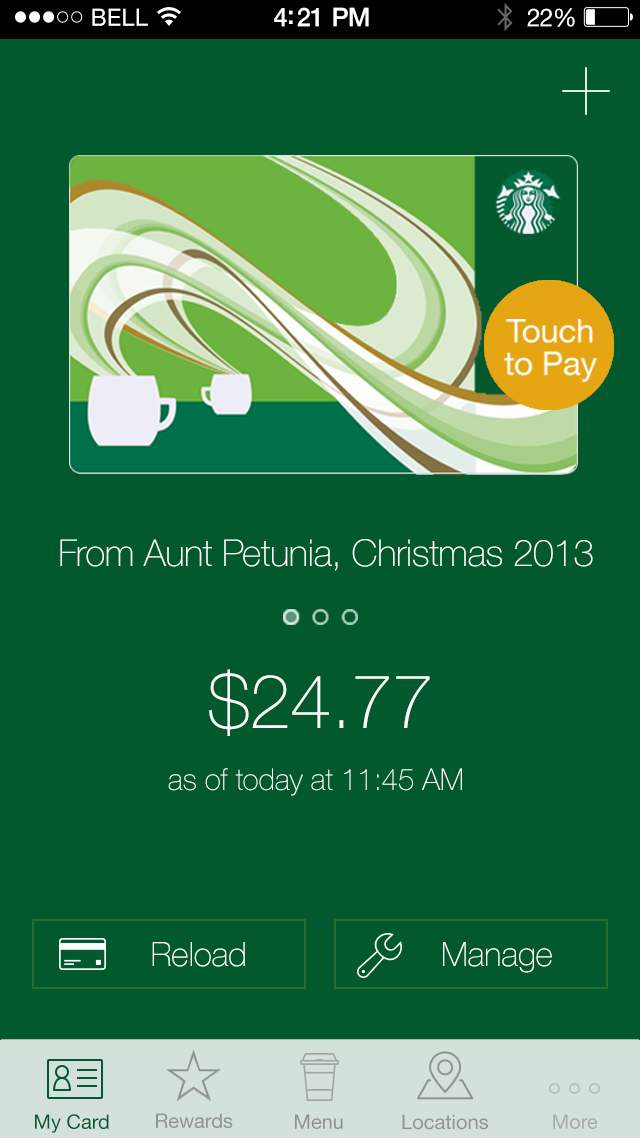This screenshot has width=640, height=1138.
Task: Add a new card with the plus icon
Action: [x=585, y=92]
